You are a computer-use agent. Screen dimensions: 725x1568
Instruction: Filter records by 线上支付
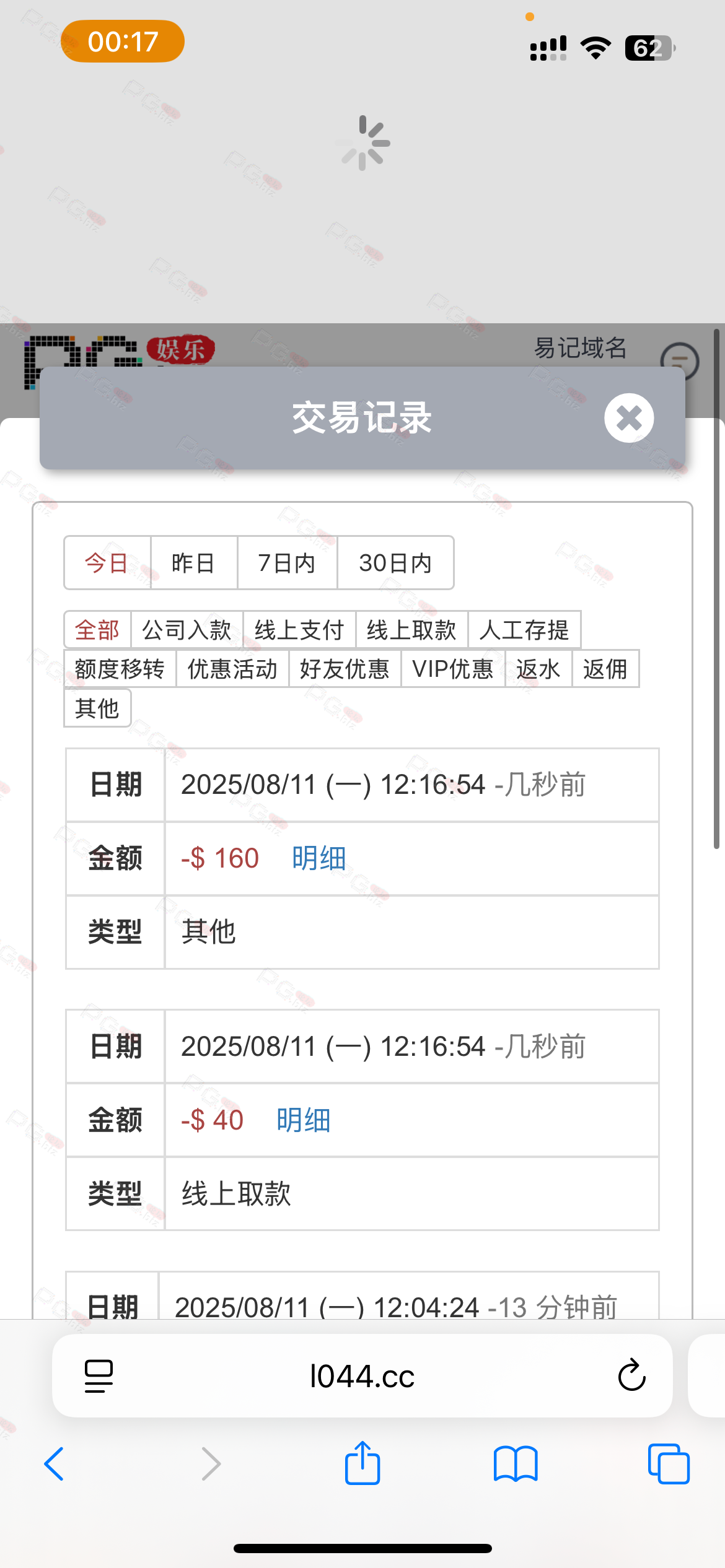[299, 630]
